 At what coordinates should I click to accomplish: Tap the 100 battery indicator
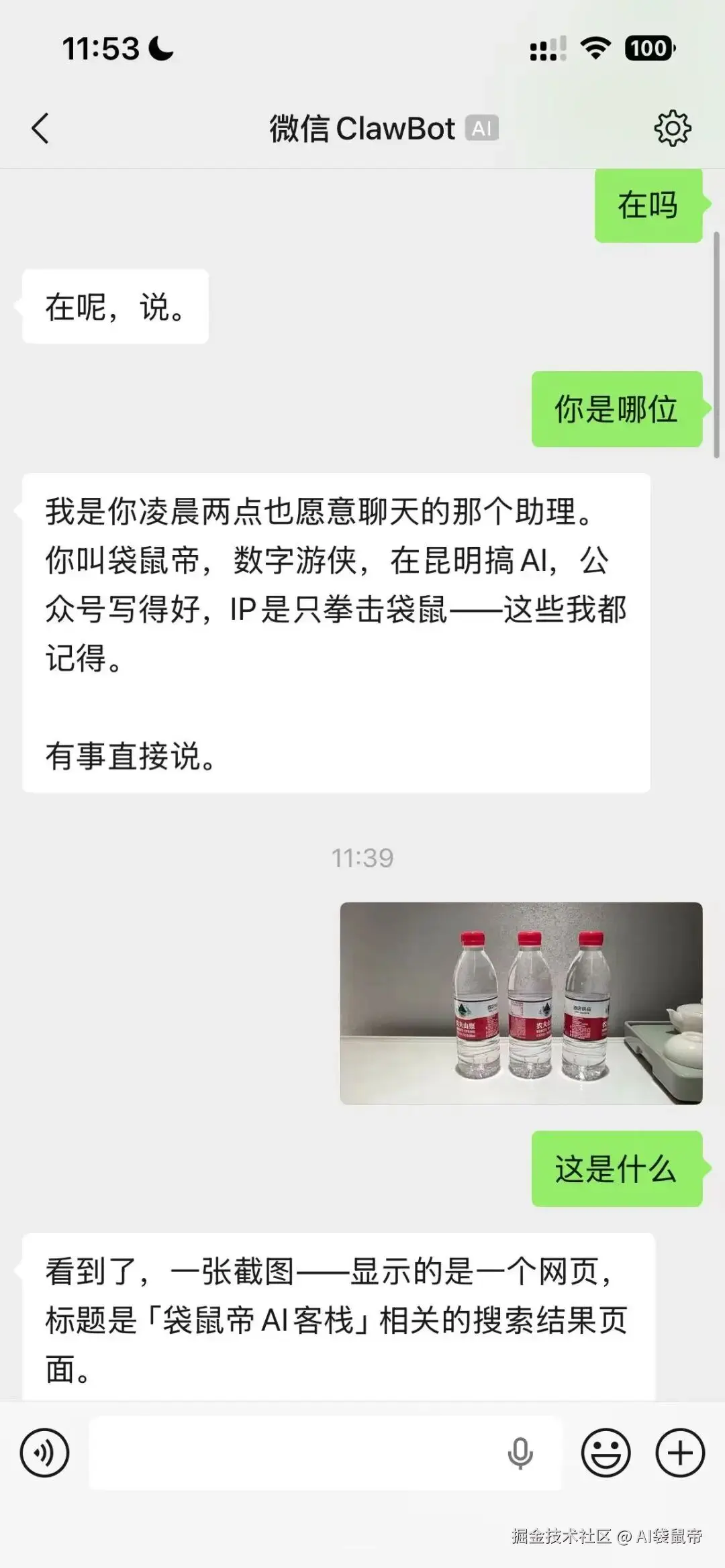pos(646,48)
